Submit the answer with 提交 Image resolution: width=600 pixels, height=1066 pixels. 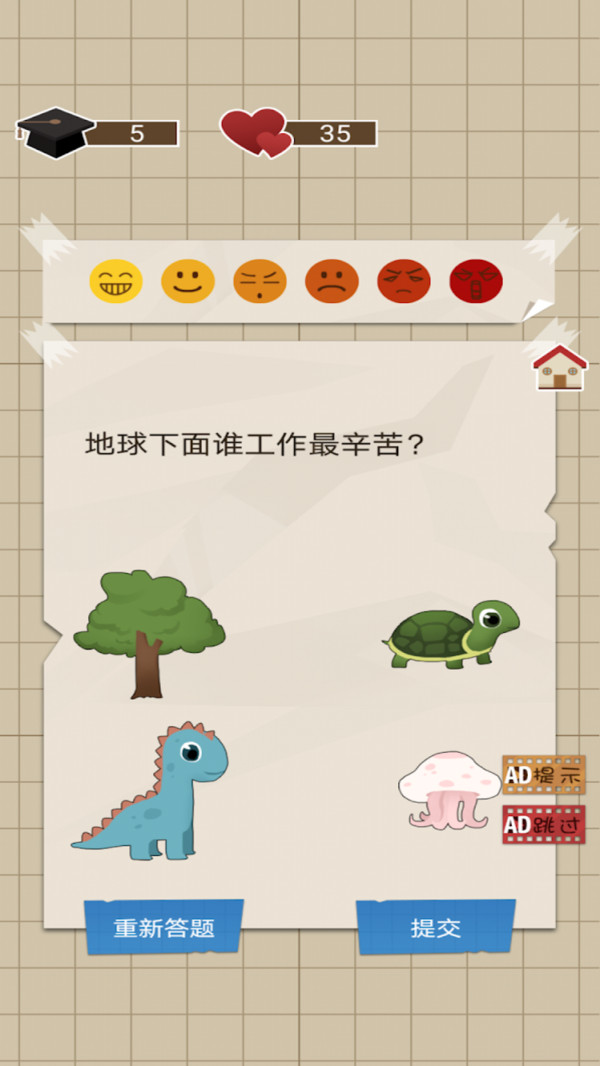(436, 927)
